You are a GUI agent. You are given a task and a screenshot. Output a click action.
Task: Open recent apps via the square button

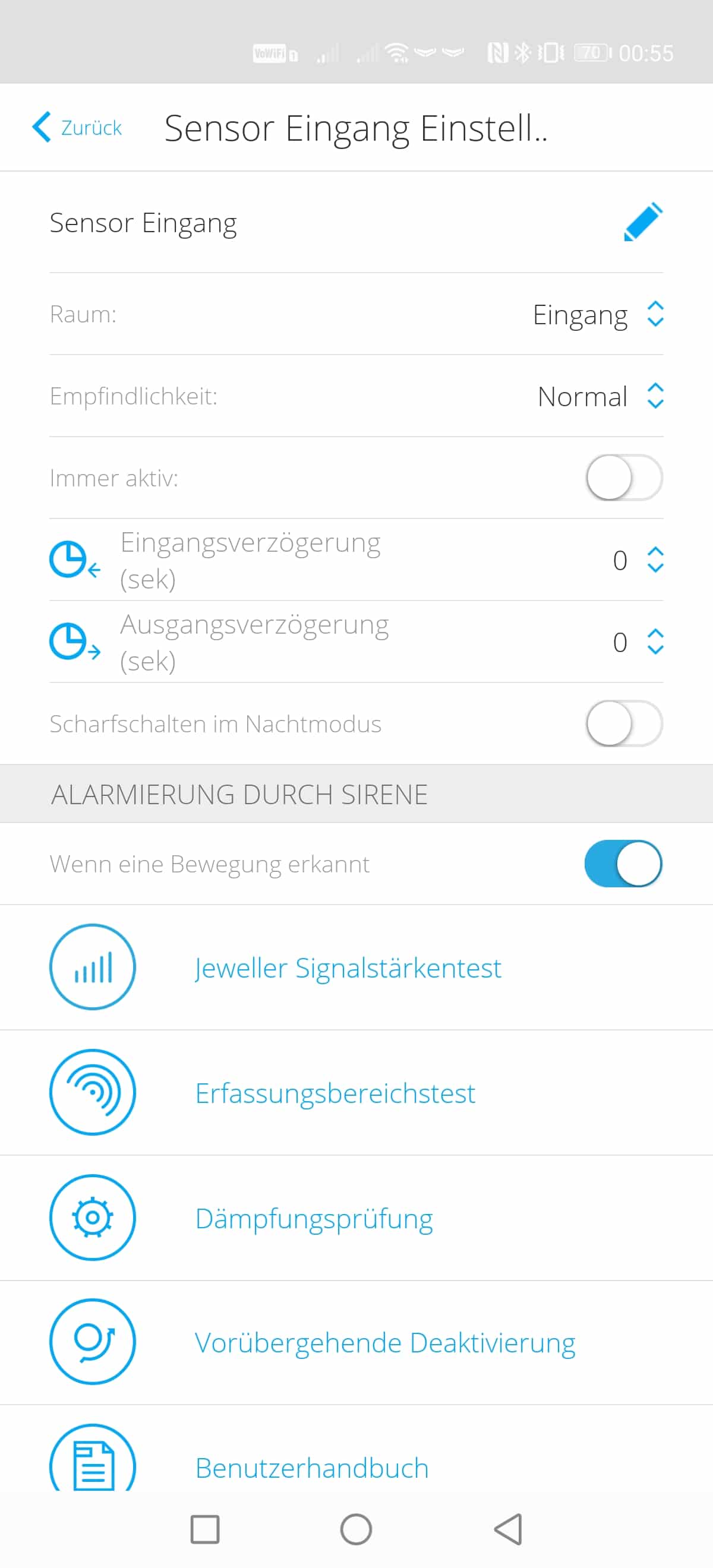click(x=204, y=1529)
